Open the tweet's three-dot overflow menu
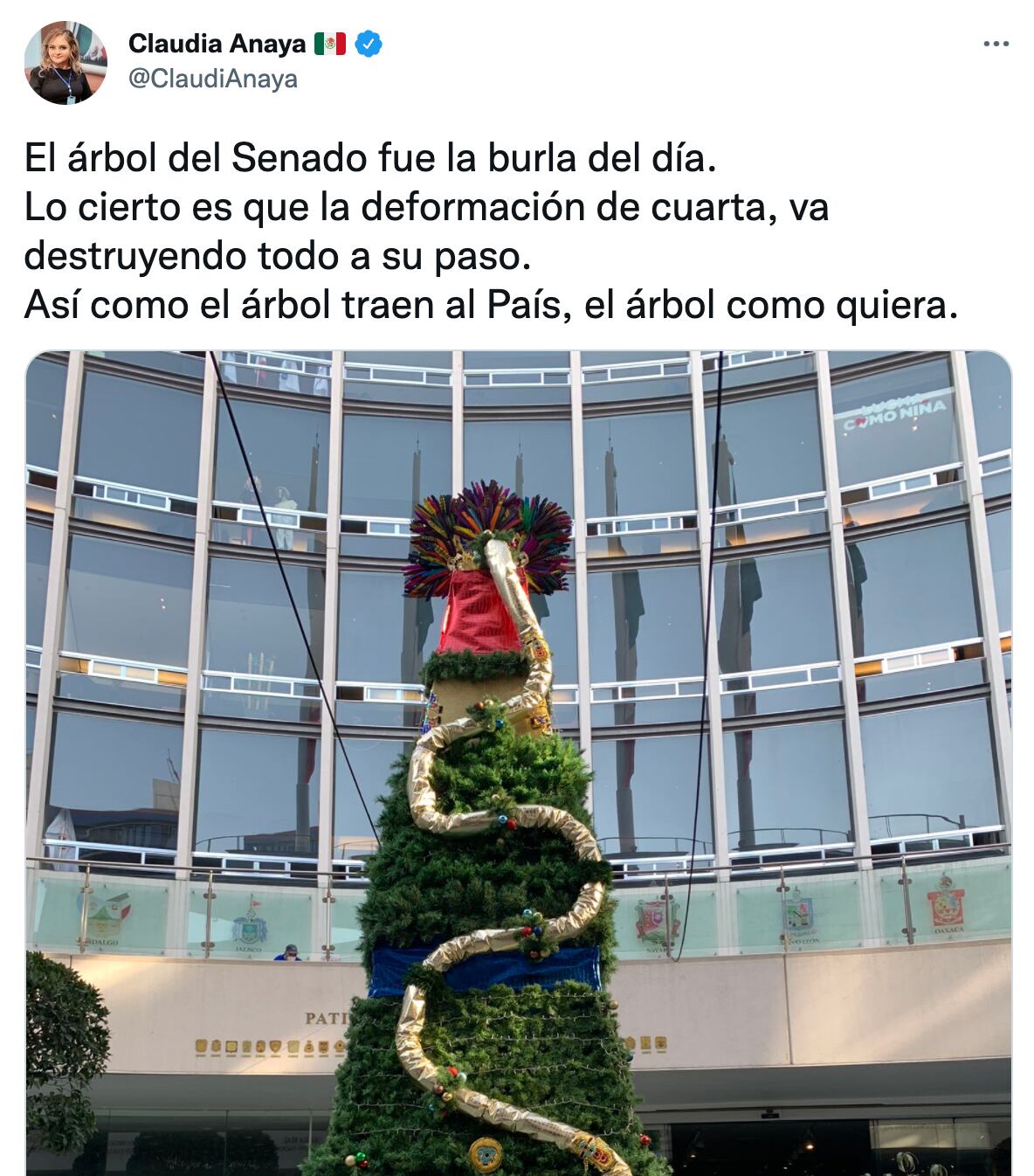This screenshot has height=1176, width=1034. 996,44
